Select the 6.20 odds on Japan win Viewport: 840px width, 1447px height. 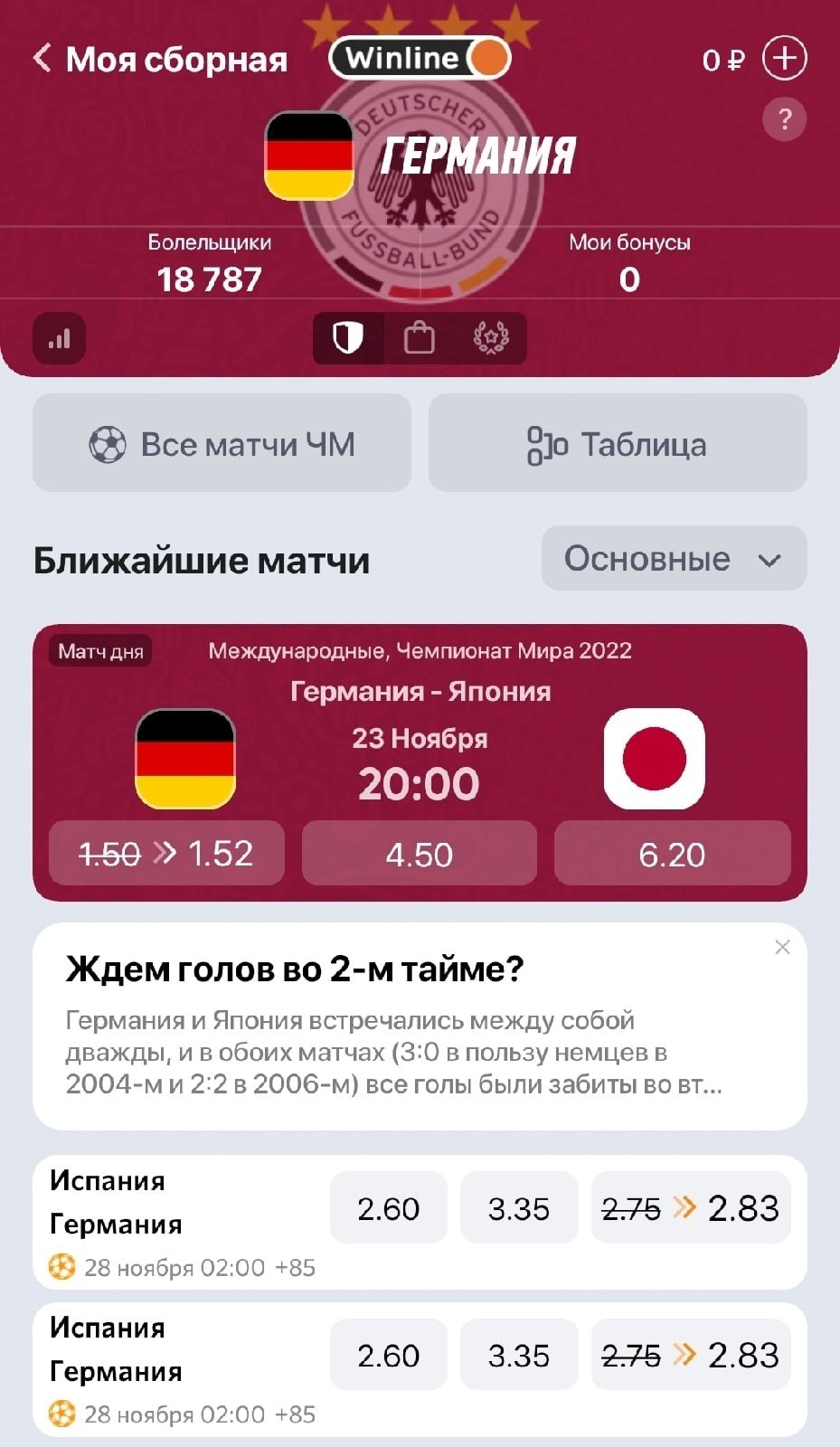point(672,854)
